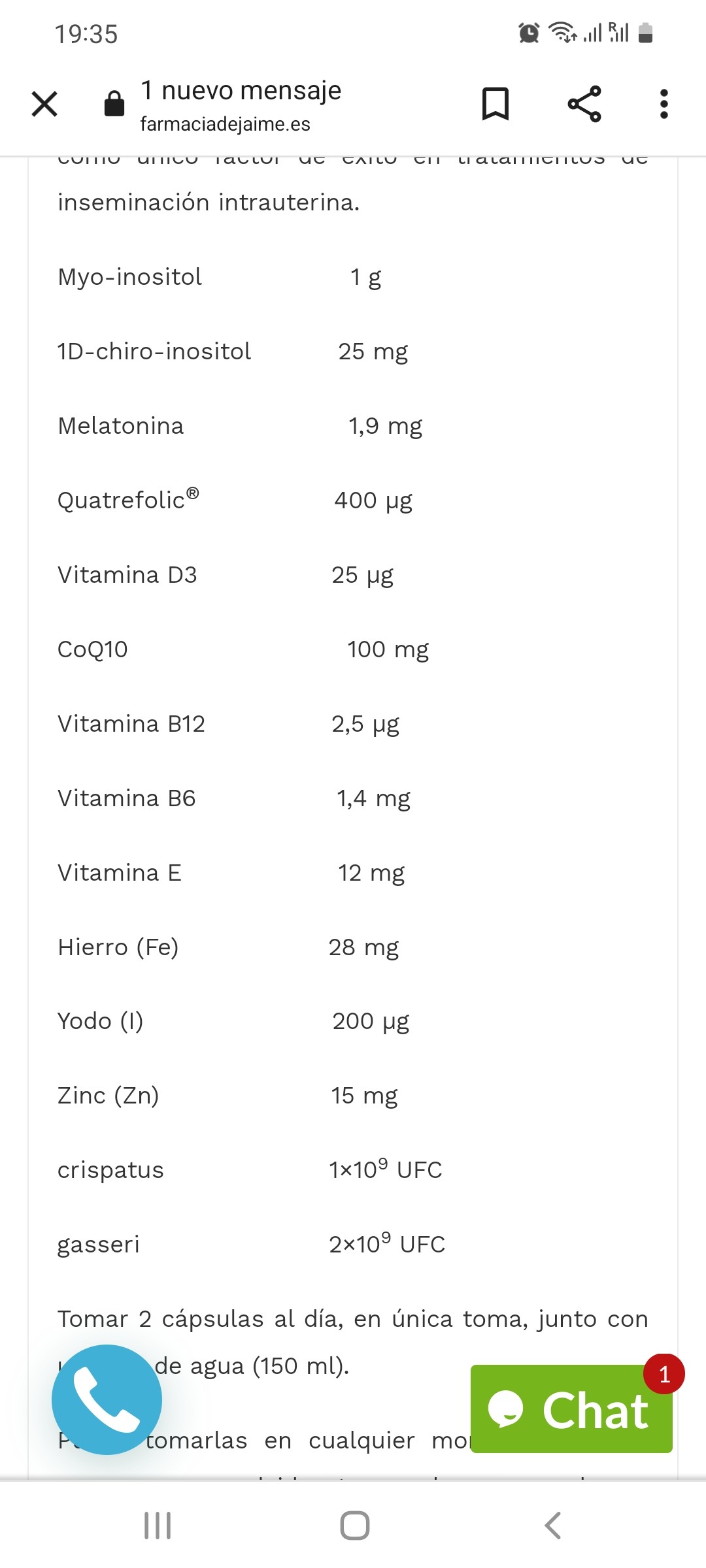Close the browser custom tab
Viewport: 706px width, 1568px height.
click(44, 104)
